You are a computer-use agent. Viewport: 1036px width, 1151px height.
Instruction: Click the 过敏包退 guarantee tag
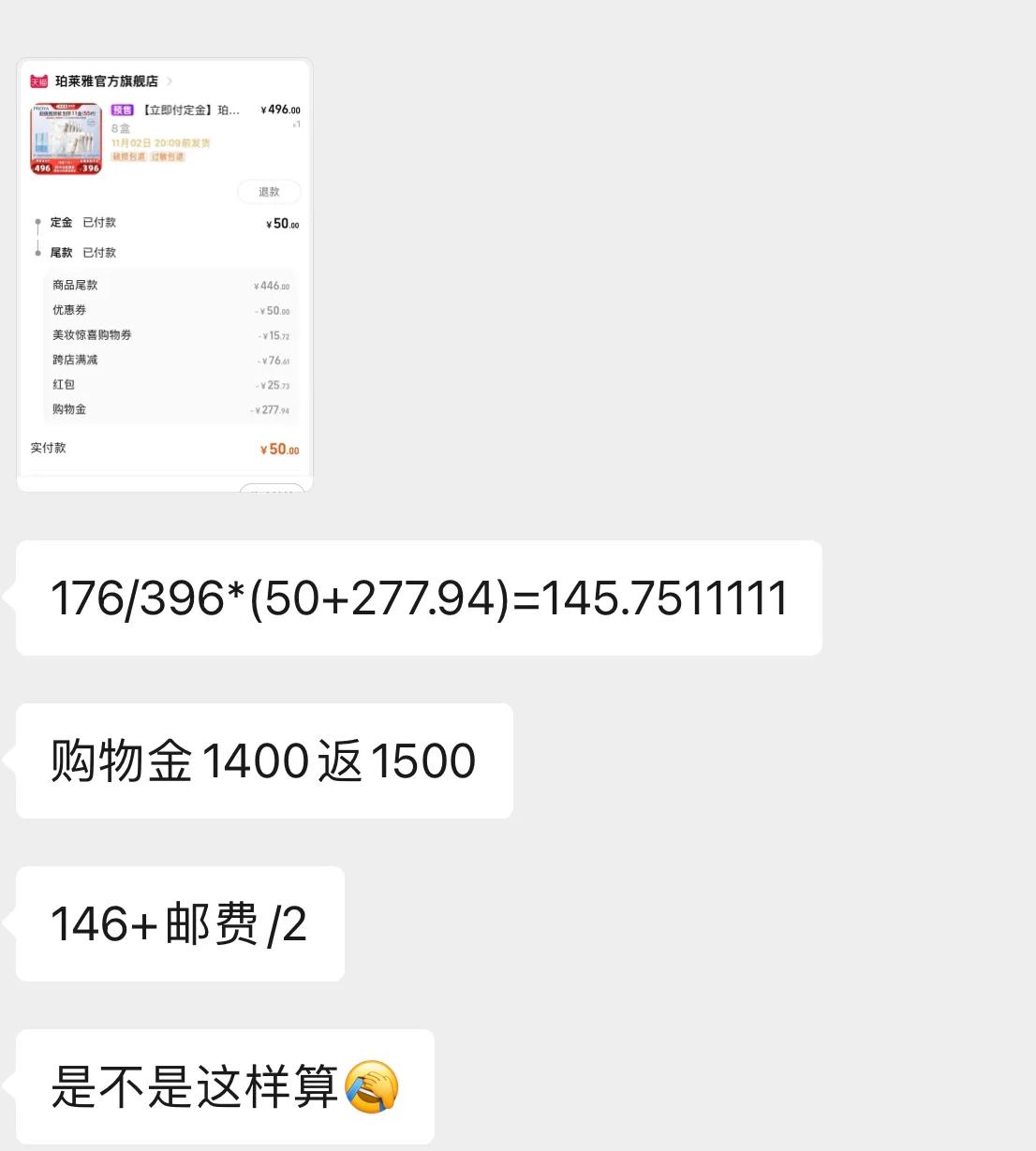[x=170, y=155]
